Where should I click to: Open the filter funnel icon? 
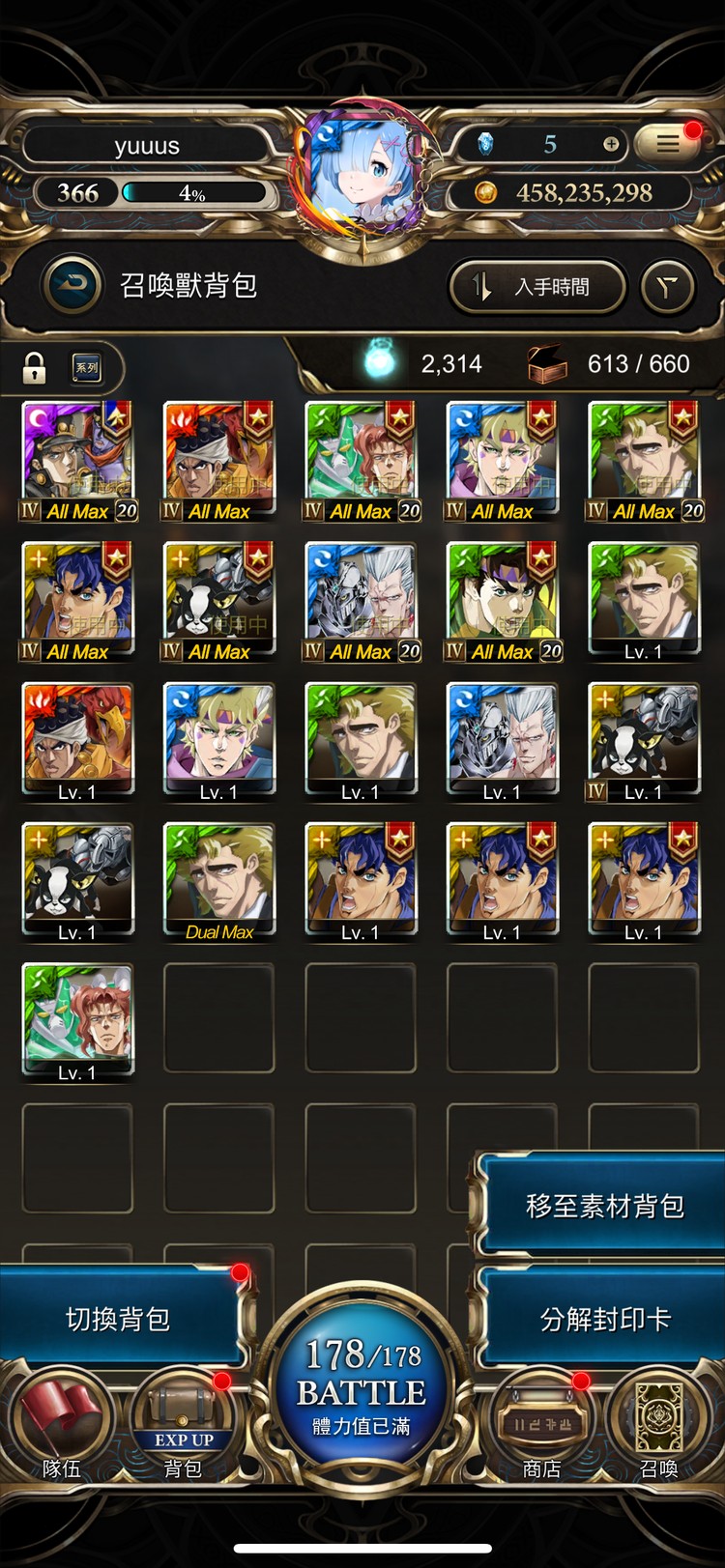pyautogui.click(x=668, y=286)
